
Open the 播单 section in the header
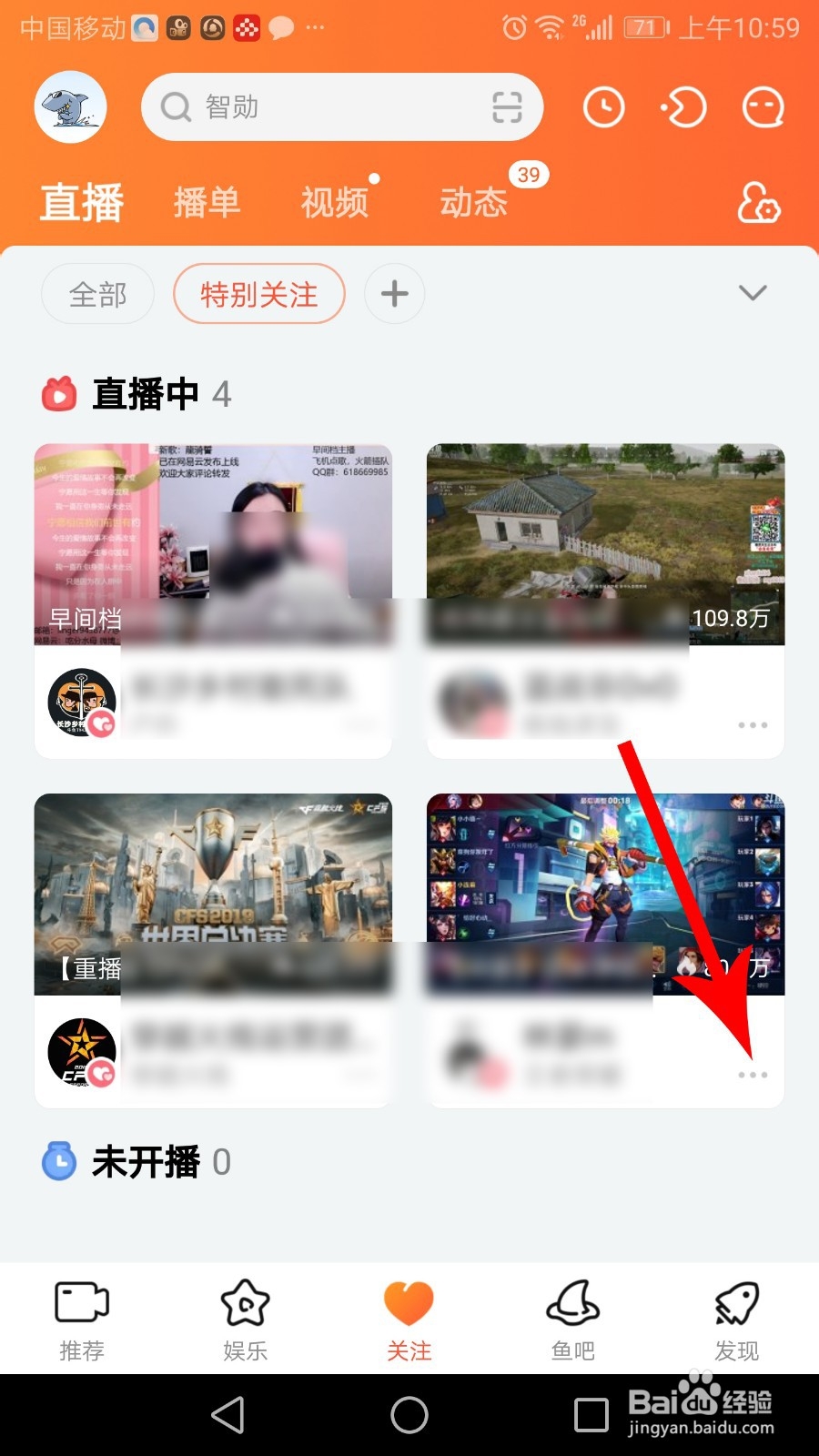(x=207, y=202)
